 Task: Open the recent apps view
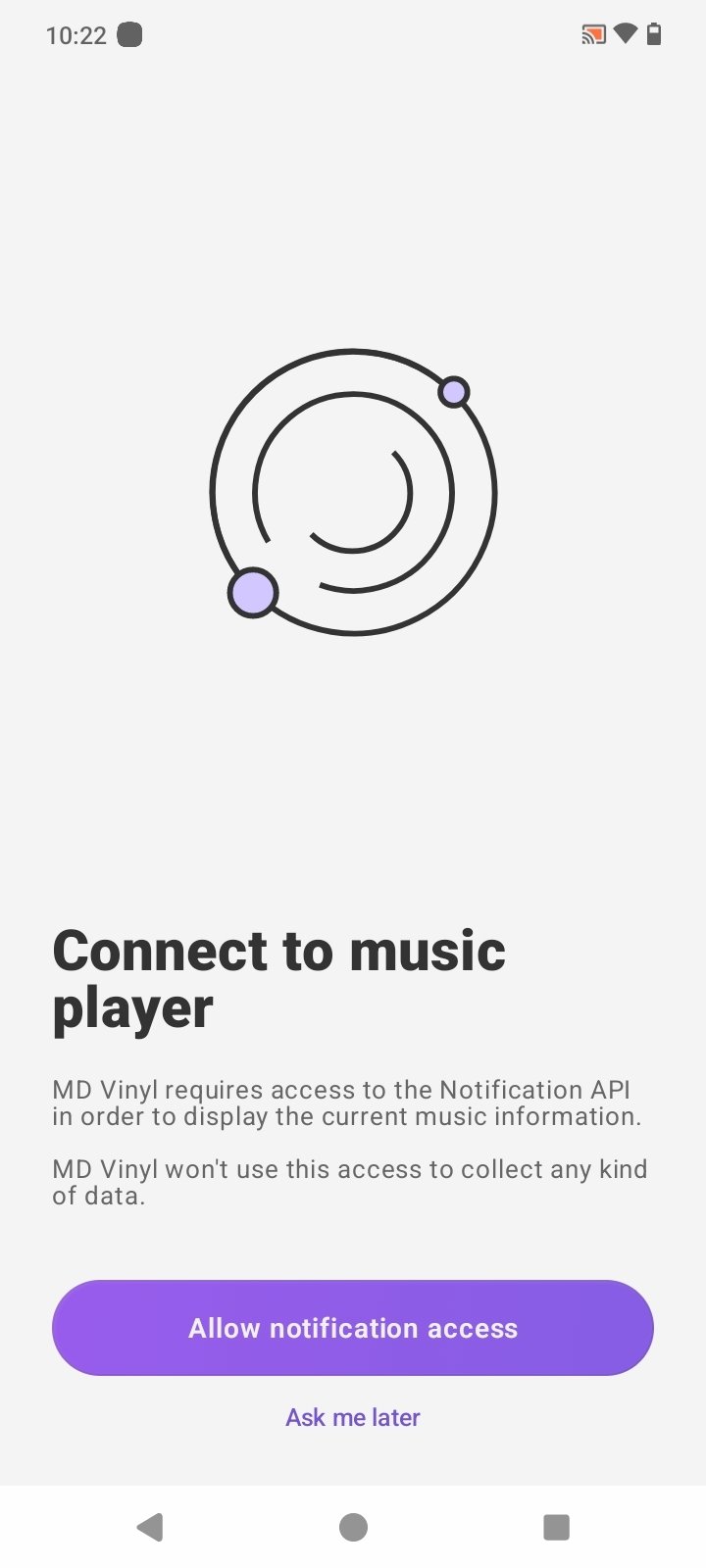(556, 1527)
